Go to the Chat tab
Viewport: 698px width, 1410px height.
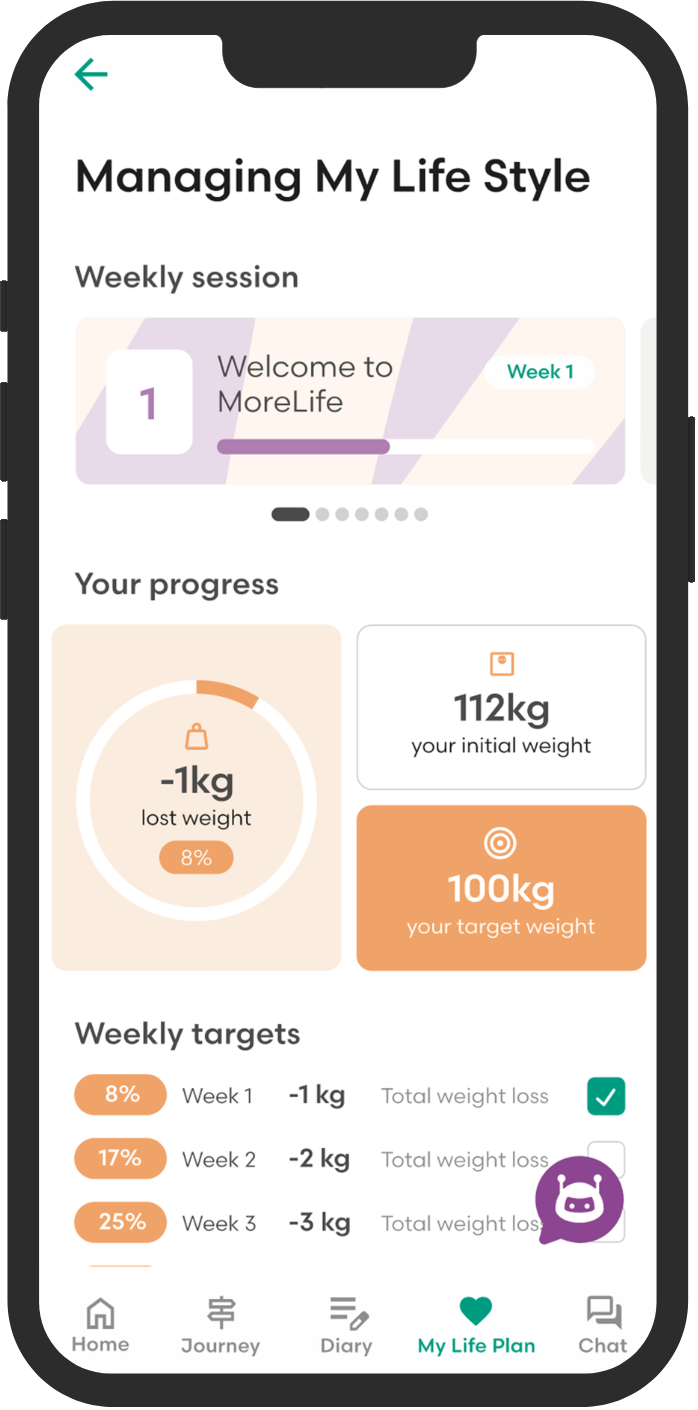tap(603, 1325)
